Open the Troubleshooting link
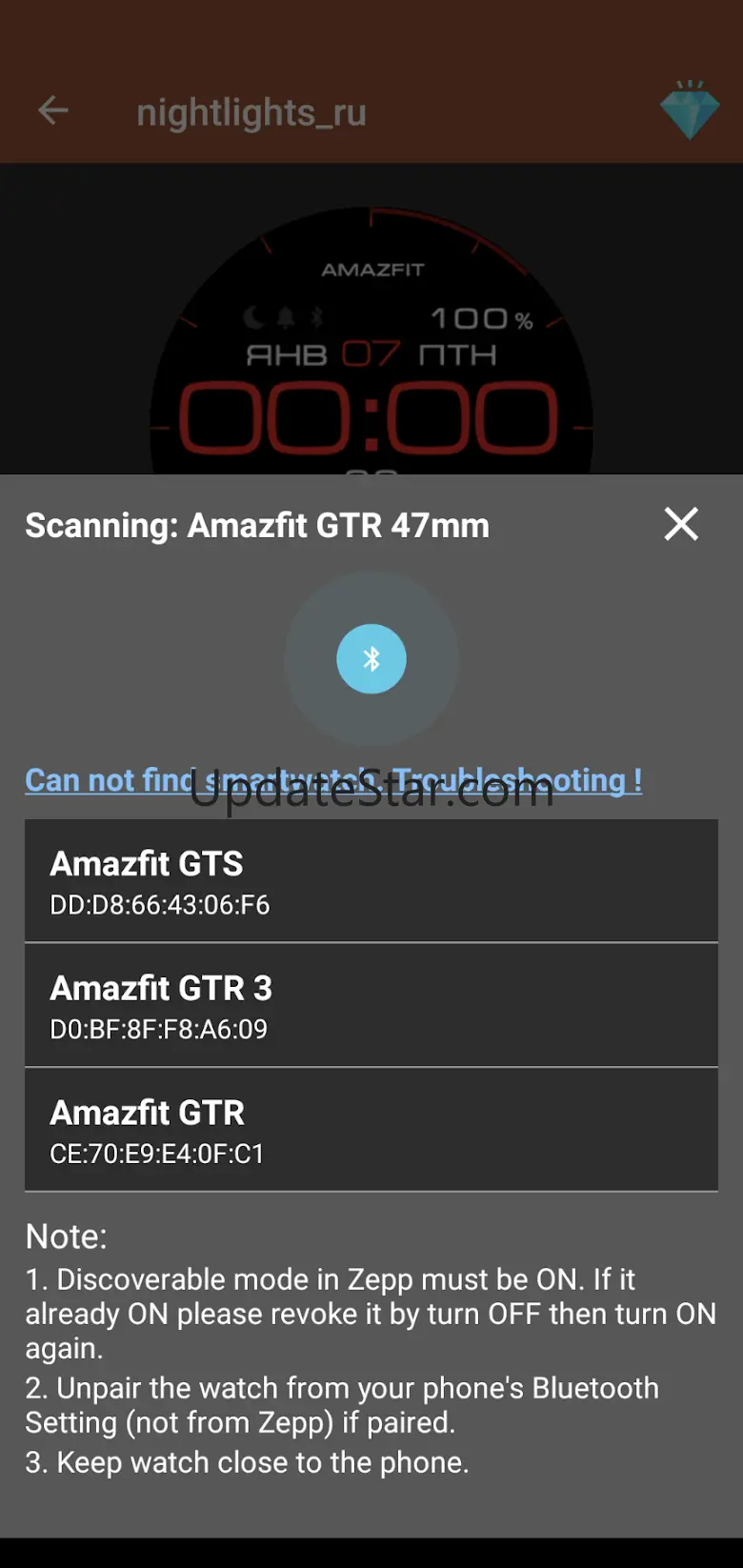Screen dimensions: 743x1568 (332, 780)
